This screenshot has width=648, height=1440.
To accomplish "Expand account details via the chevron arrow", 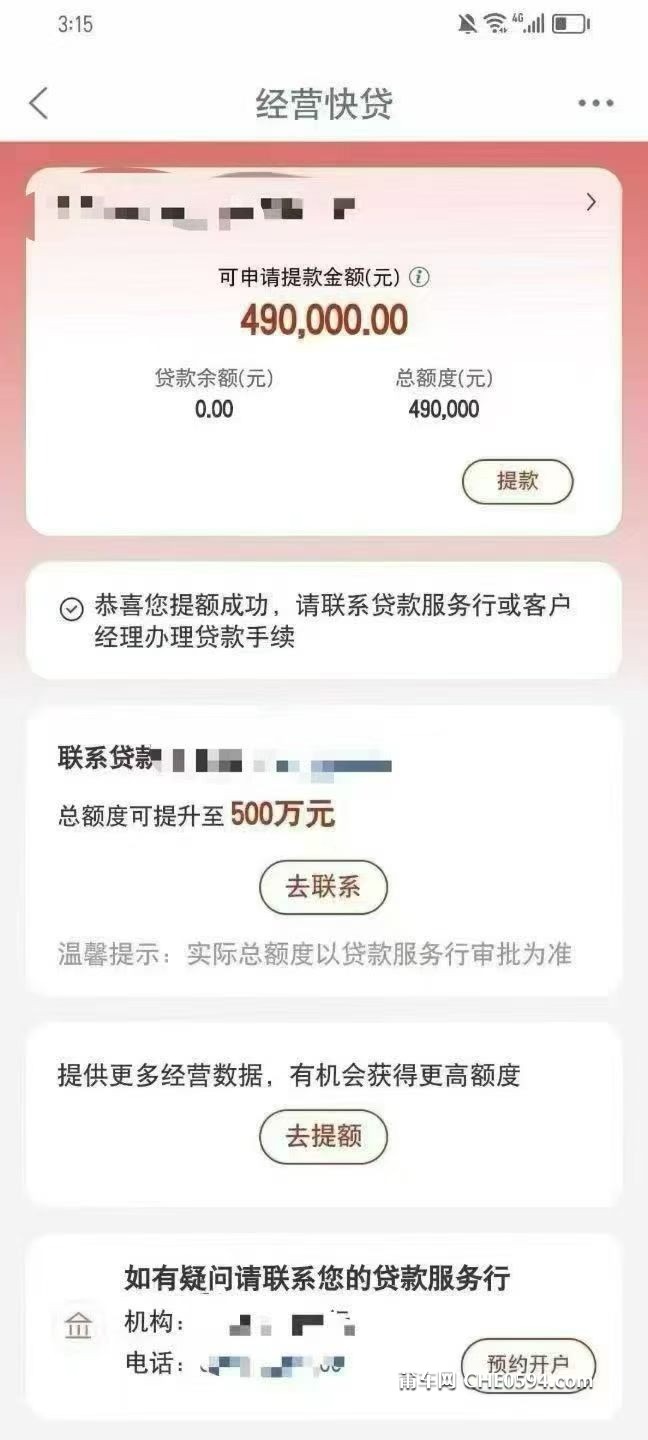I will coord(591,203).
